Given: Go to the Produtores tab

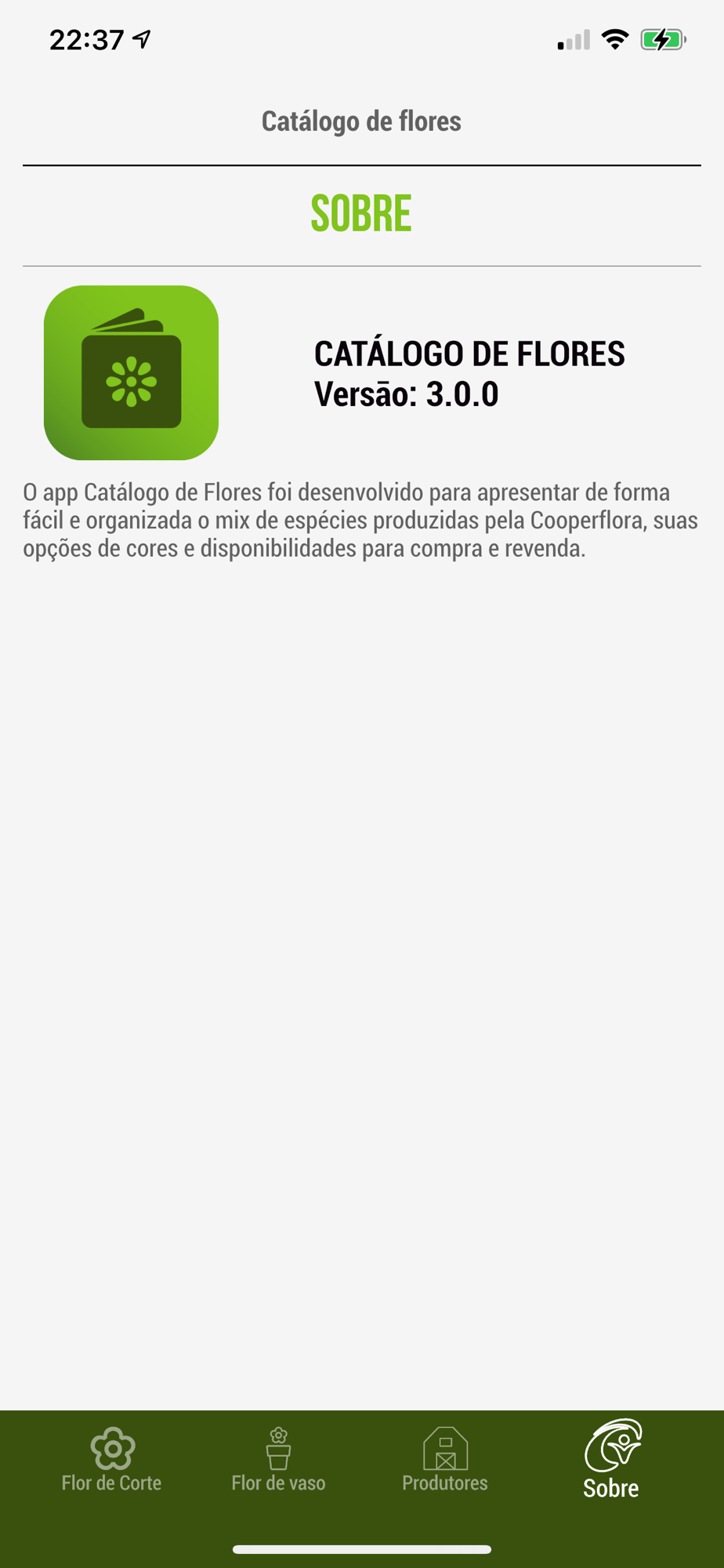Looking at the screenshot, I should pos(445,1460).
